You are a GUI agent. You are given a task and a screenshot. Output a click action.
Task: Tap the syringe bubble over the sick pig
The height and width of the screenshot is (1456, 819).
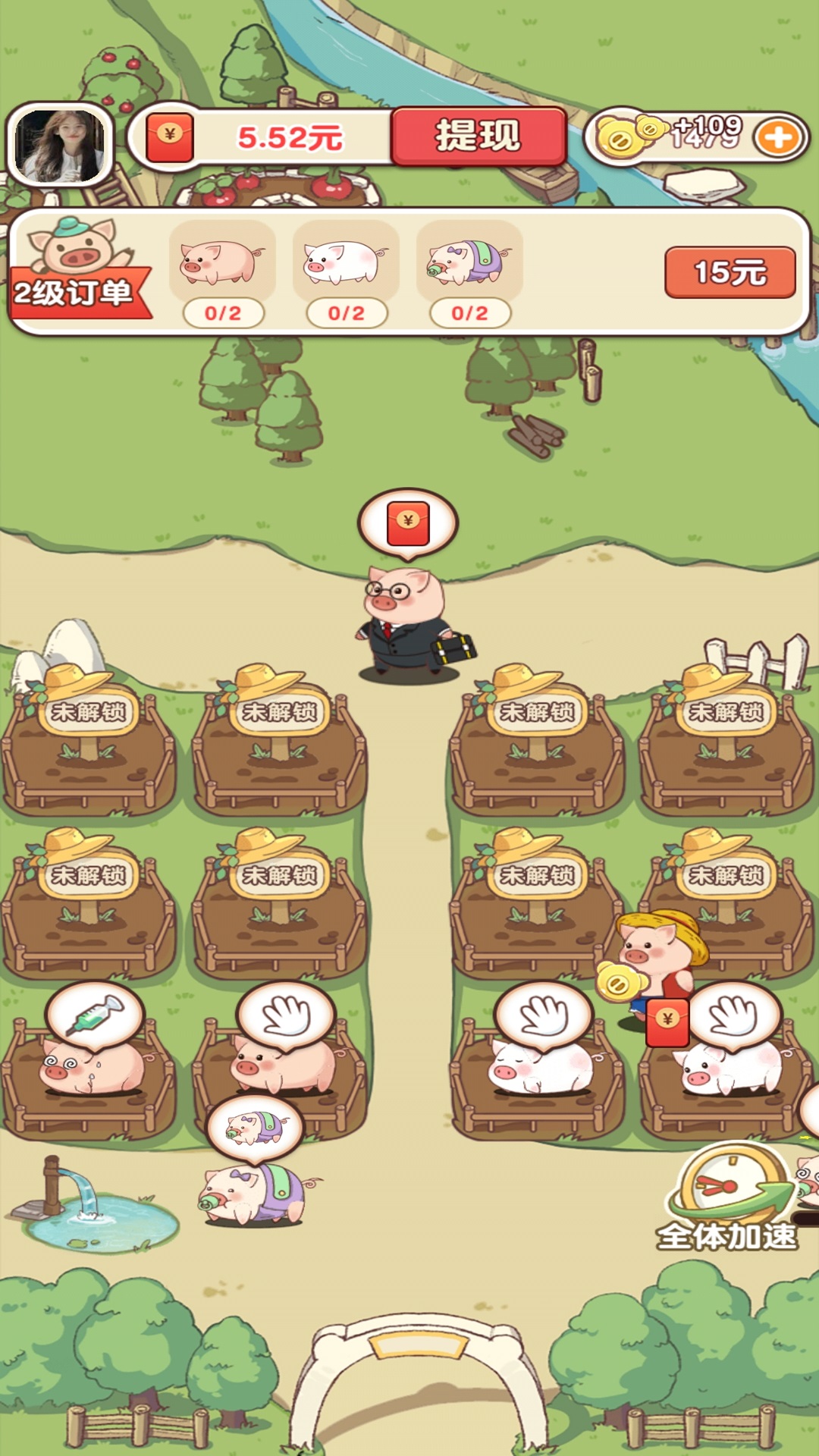[95, 1015]
